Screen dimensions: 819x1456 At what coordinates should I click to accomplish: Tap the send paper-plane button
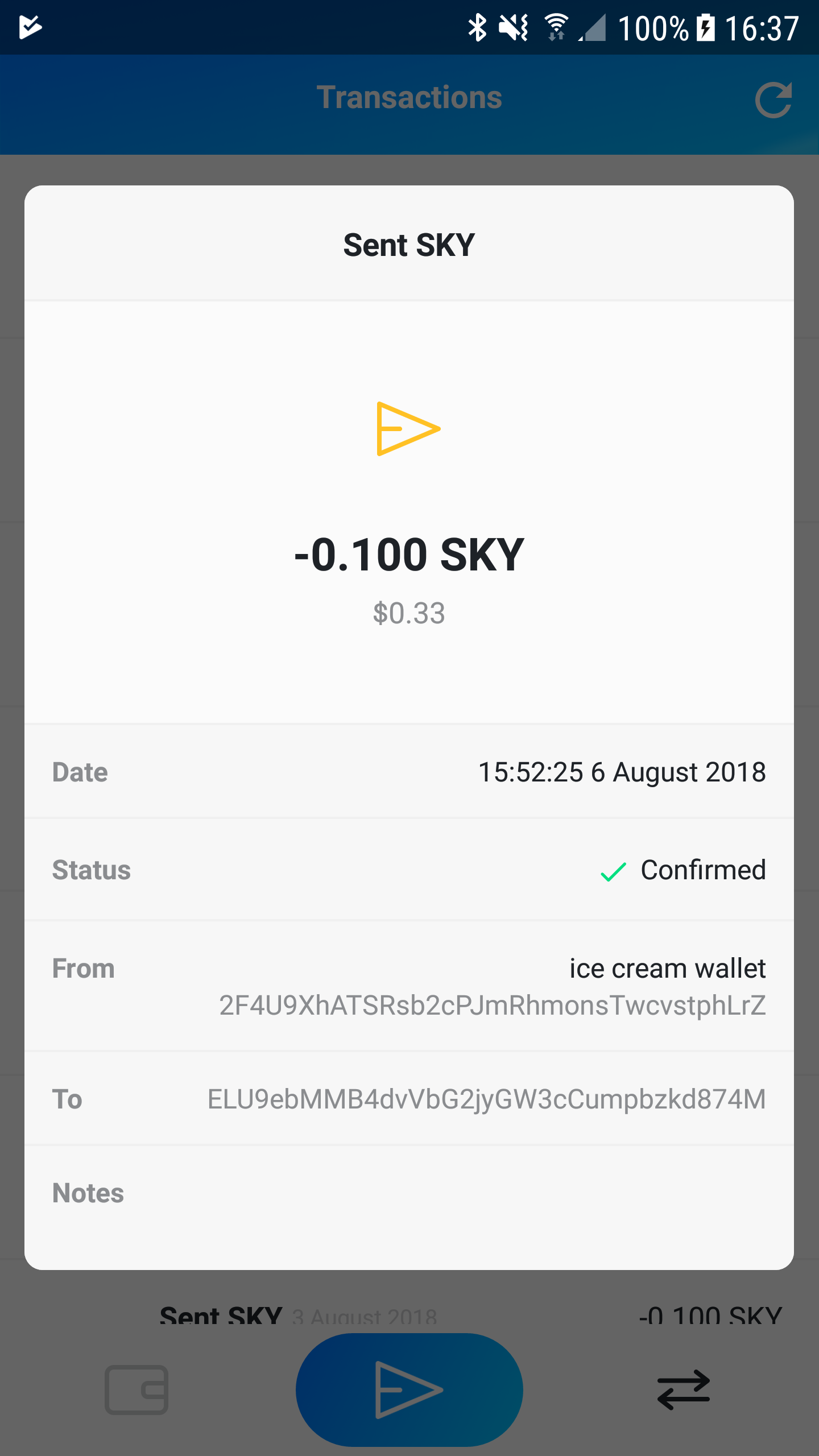409,1389
